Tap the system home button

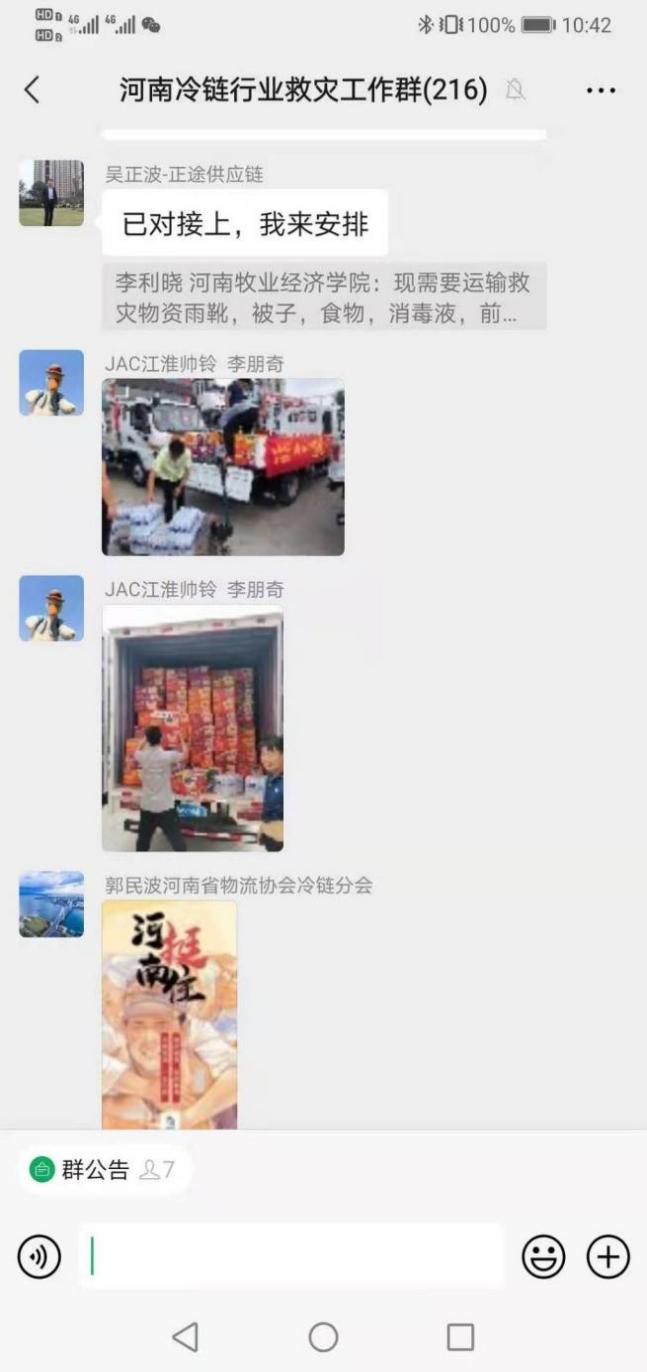click(323, 1336)
